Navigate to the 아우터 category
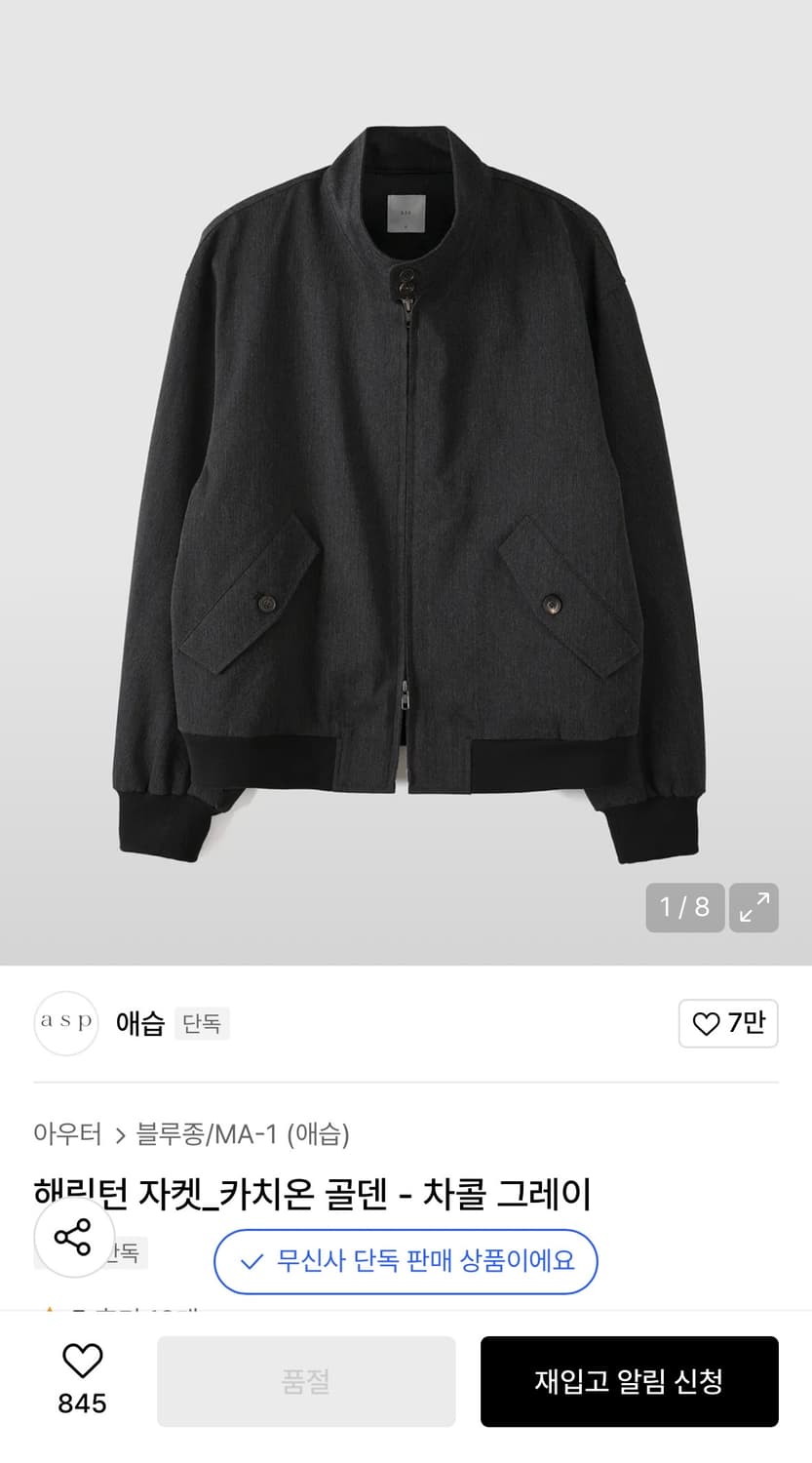Screen dimensions: 812x1463 68,1135
